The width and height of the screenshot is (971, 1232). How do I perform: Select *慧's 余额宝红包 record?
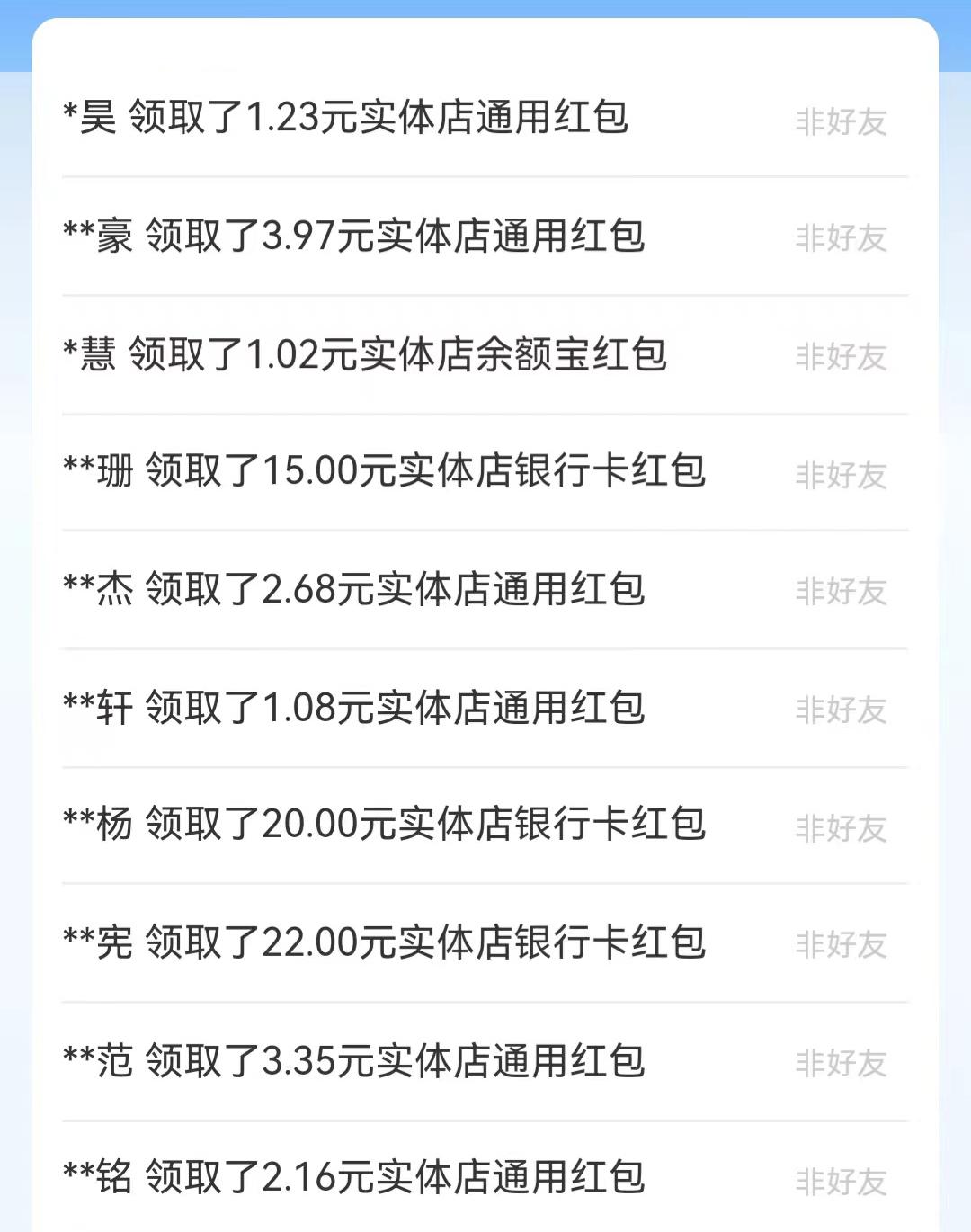point(369,356)
